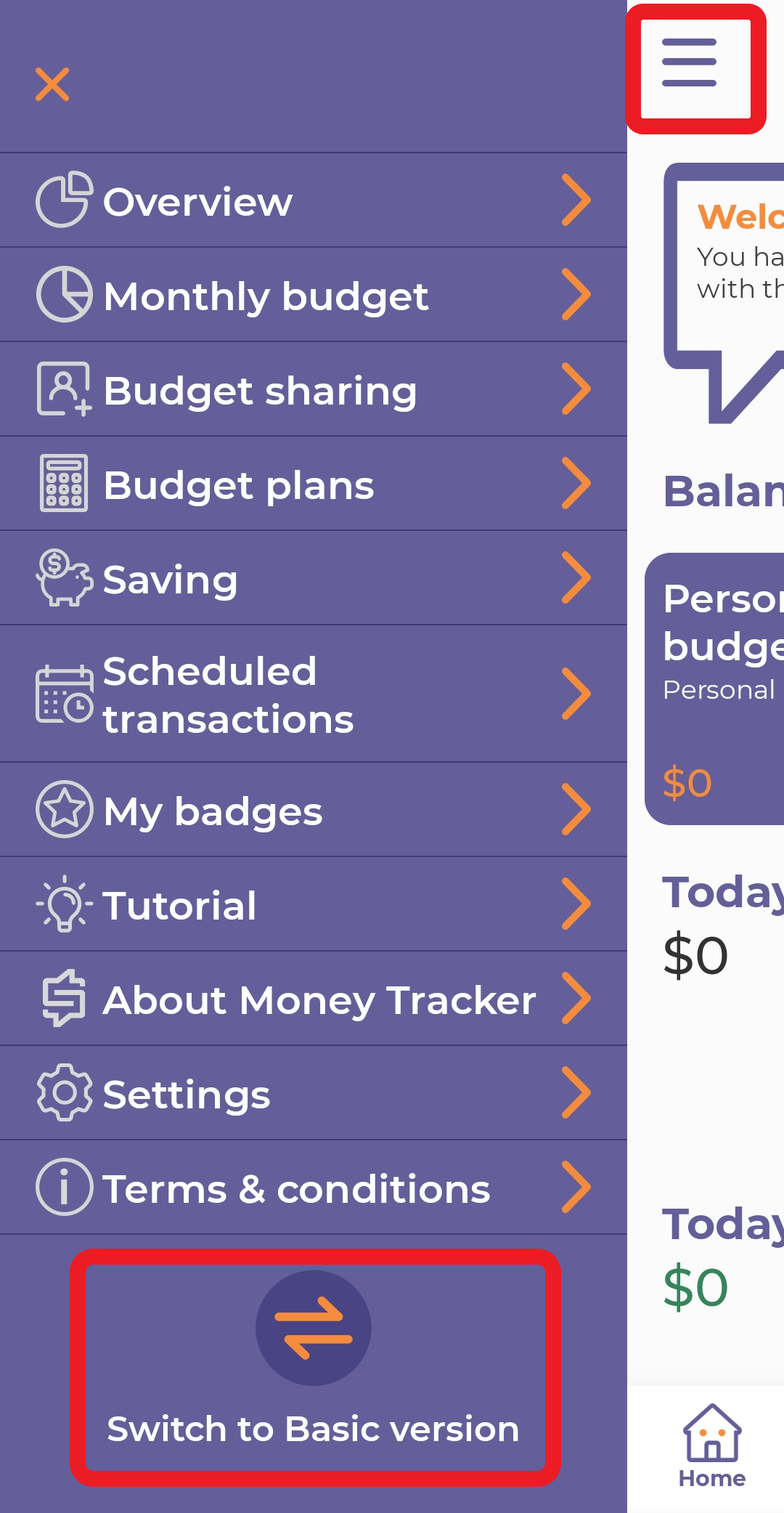
Task: Go to Monthly budget
Action: [312, 295]
